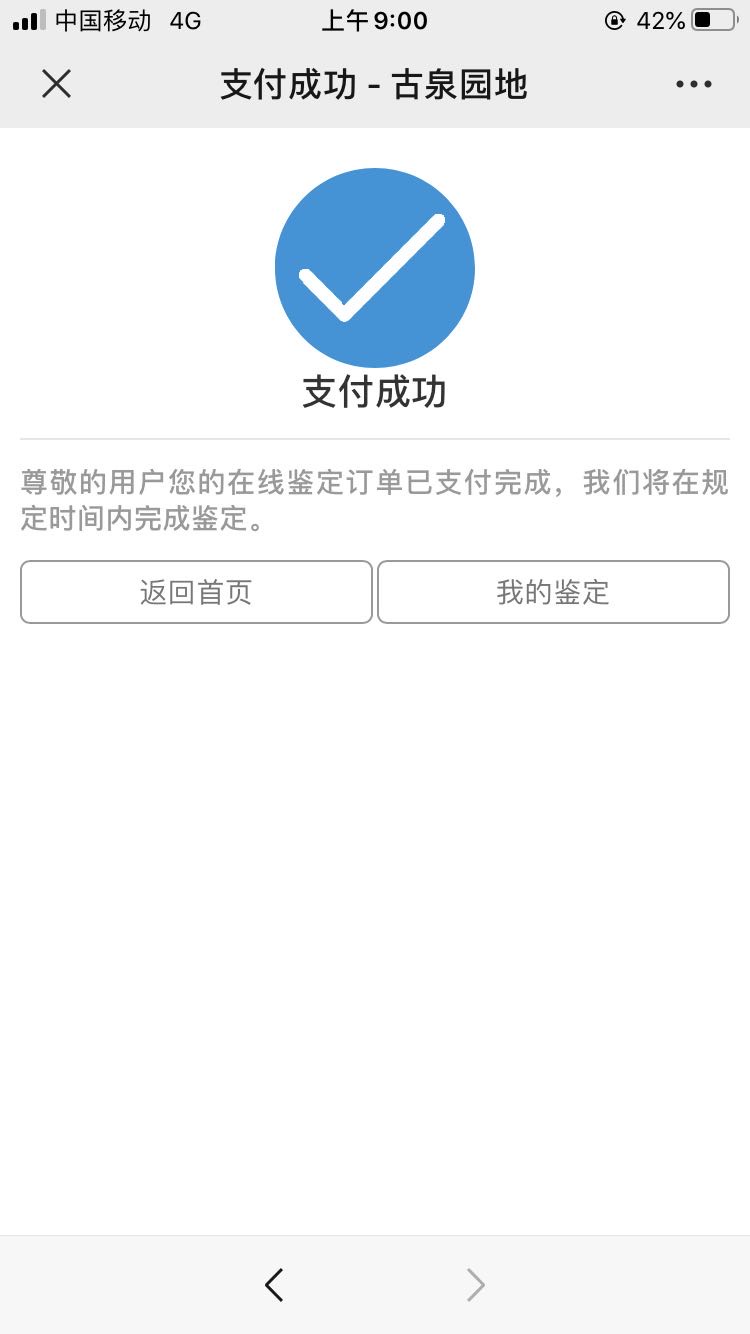This screenshot has height=1334, width=750.
Task: Close the payment success webpage
Action: pos(56,84)
